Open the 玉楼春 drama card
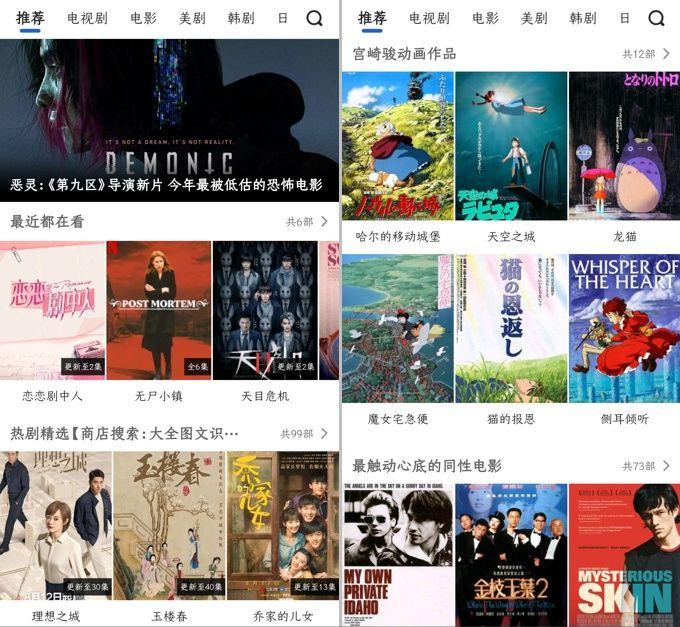The image size is (680, 627). [x=168, y=525]
